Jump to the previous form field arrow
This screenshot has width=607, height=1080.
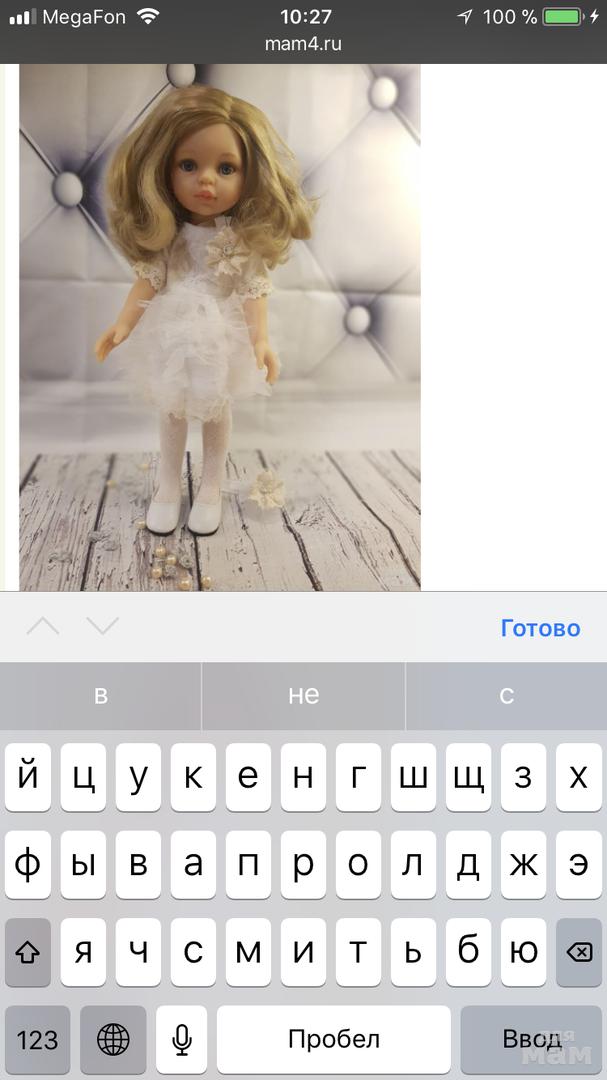pyautogui.click(x=42, y=627)
